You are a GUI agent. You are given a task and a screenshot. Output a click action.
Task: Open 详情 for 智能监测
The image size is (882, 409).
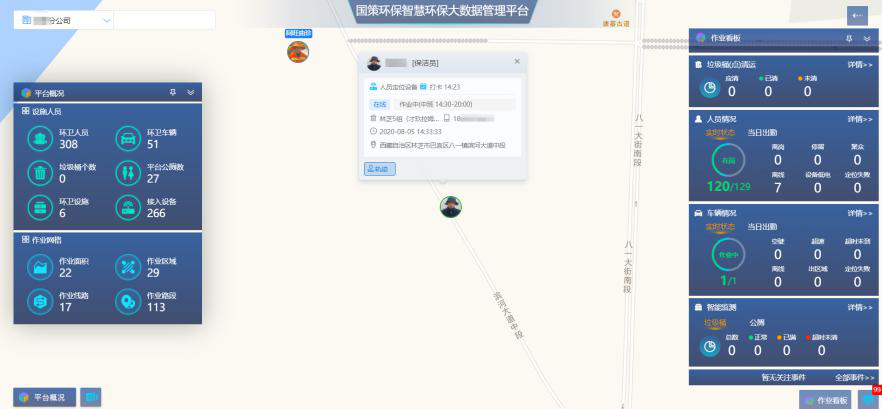[x=859, y=307]
